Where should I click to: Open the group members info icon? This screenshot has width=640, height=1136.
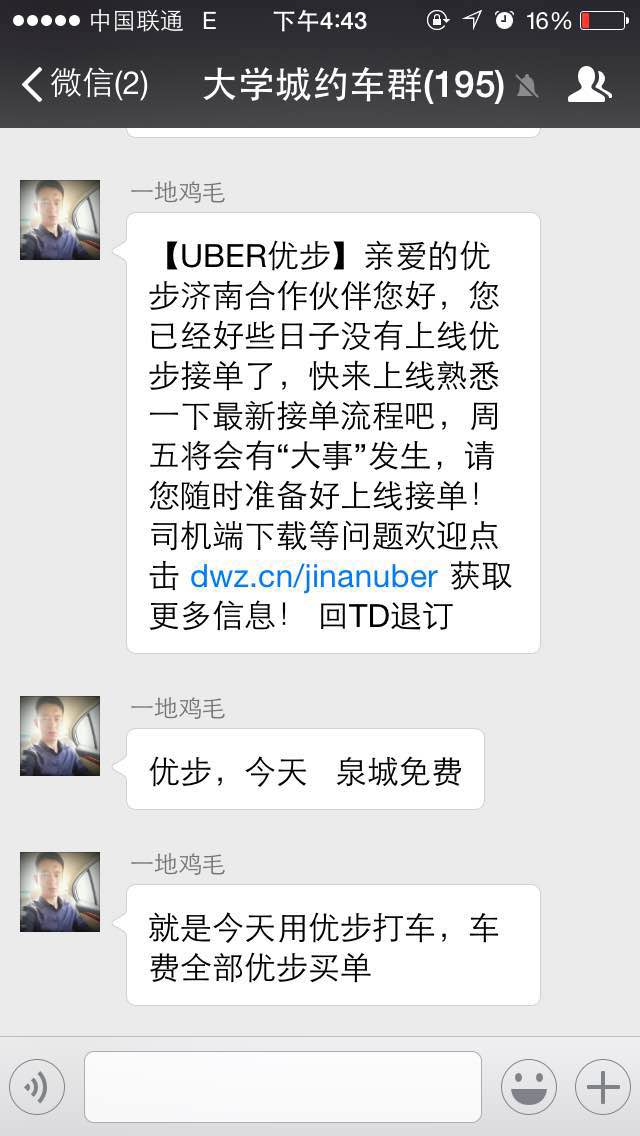tap(588, 85)
